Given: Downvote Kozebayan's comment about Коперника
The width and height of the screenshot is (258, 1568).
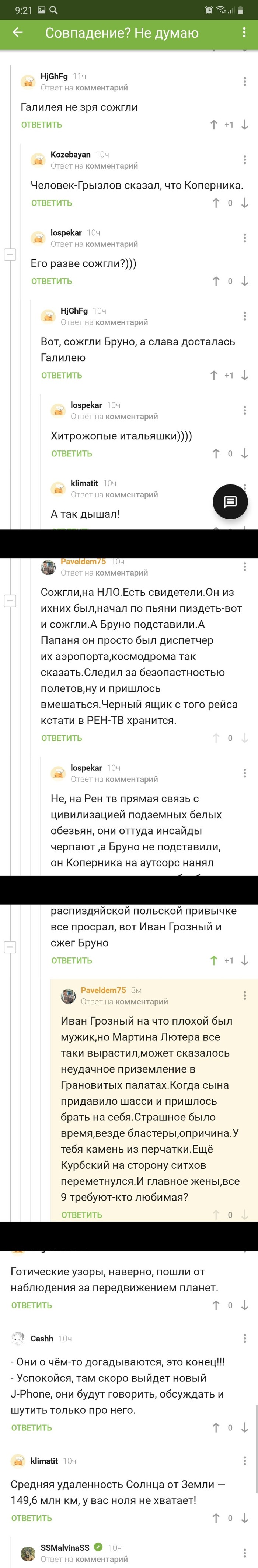Looking at the screenshot, I should pyautogui.click(x=245, y=203).
